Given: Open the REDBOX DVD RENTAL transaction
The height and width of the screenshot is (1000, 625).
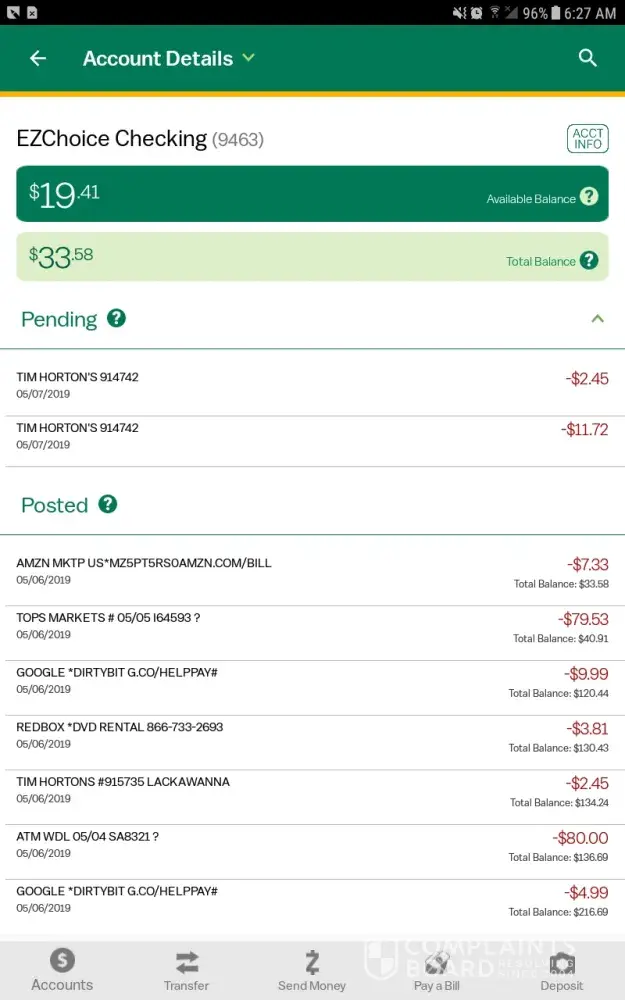Looking at the screenshot, I should [312, 735].
